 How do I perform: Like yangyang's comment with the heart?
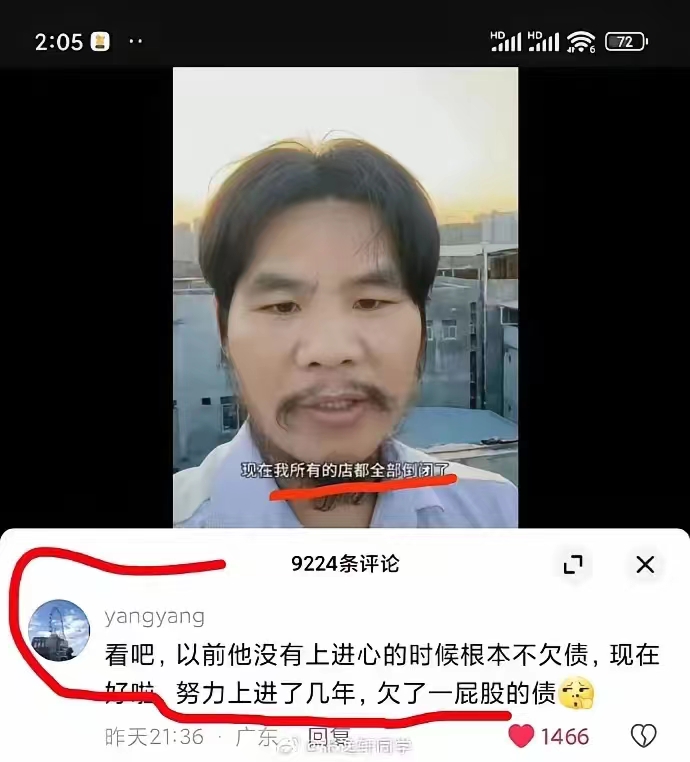click(521, 737)
